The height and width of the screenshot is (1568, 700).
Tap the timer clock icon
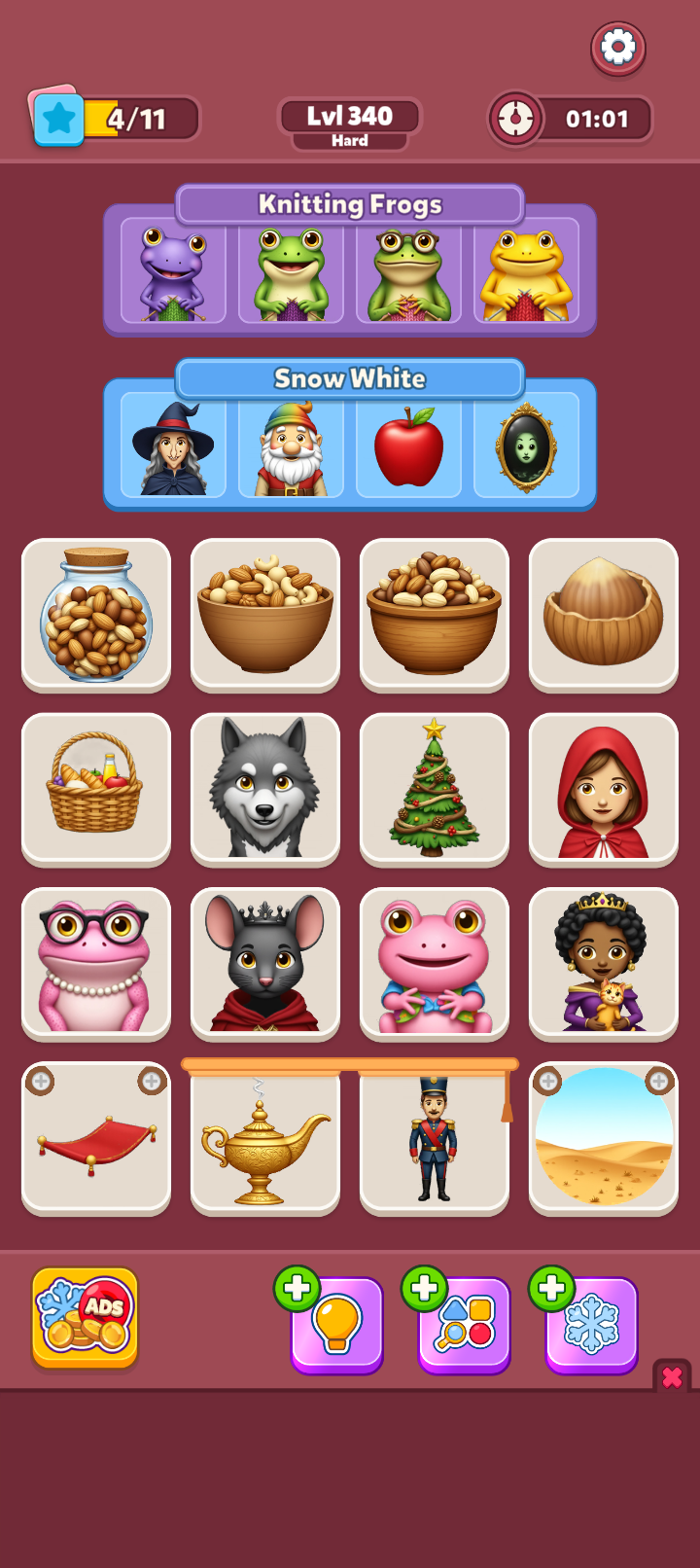(x=515, y=119)
